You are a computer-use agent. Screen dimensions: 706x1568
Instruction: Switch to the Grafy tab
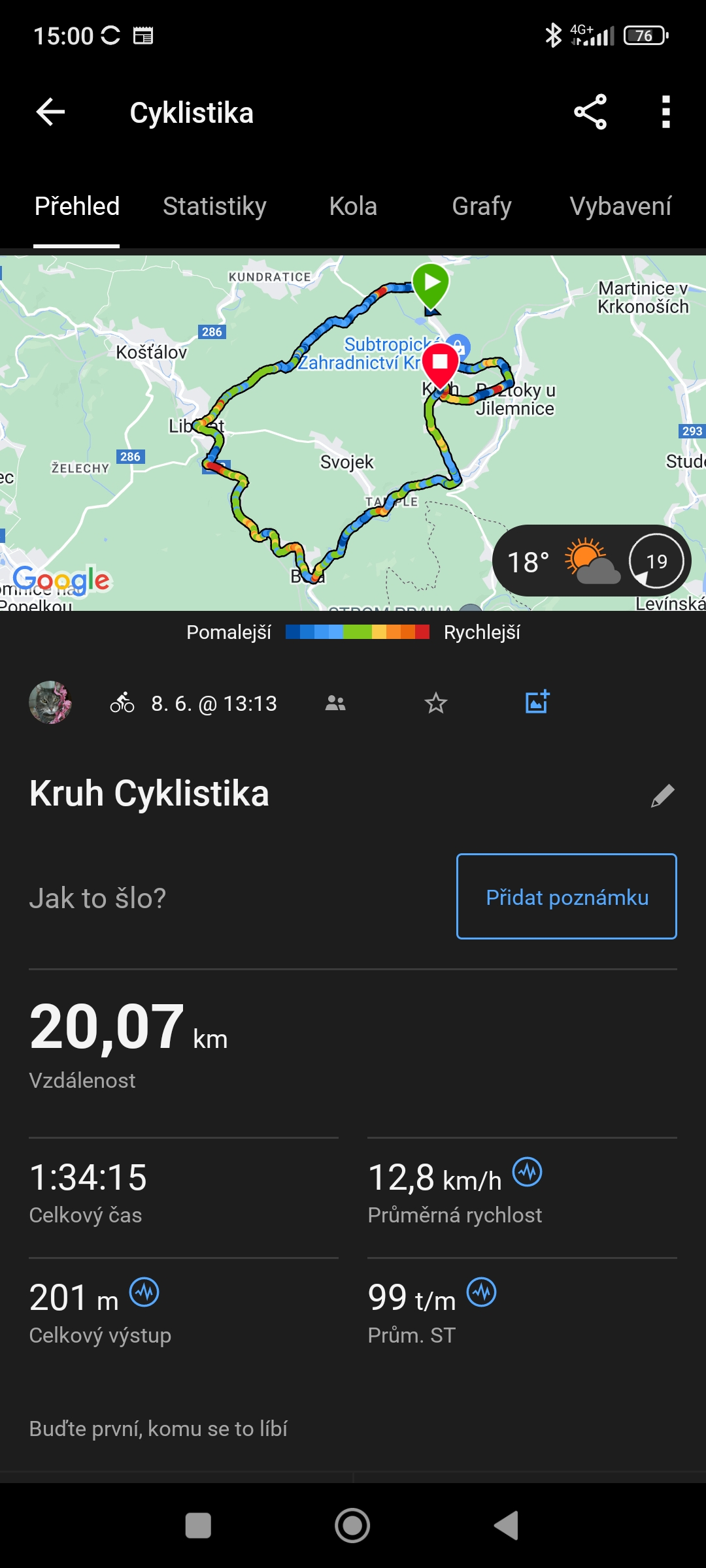[481, 206]
